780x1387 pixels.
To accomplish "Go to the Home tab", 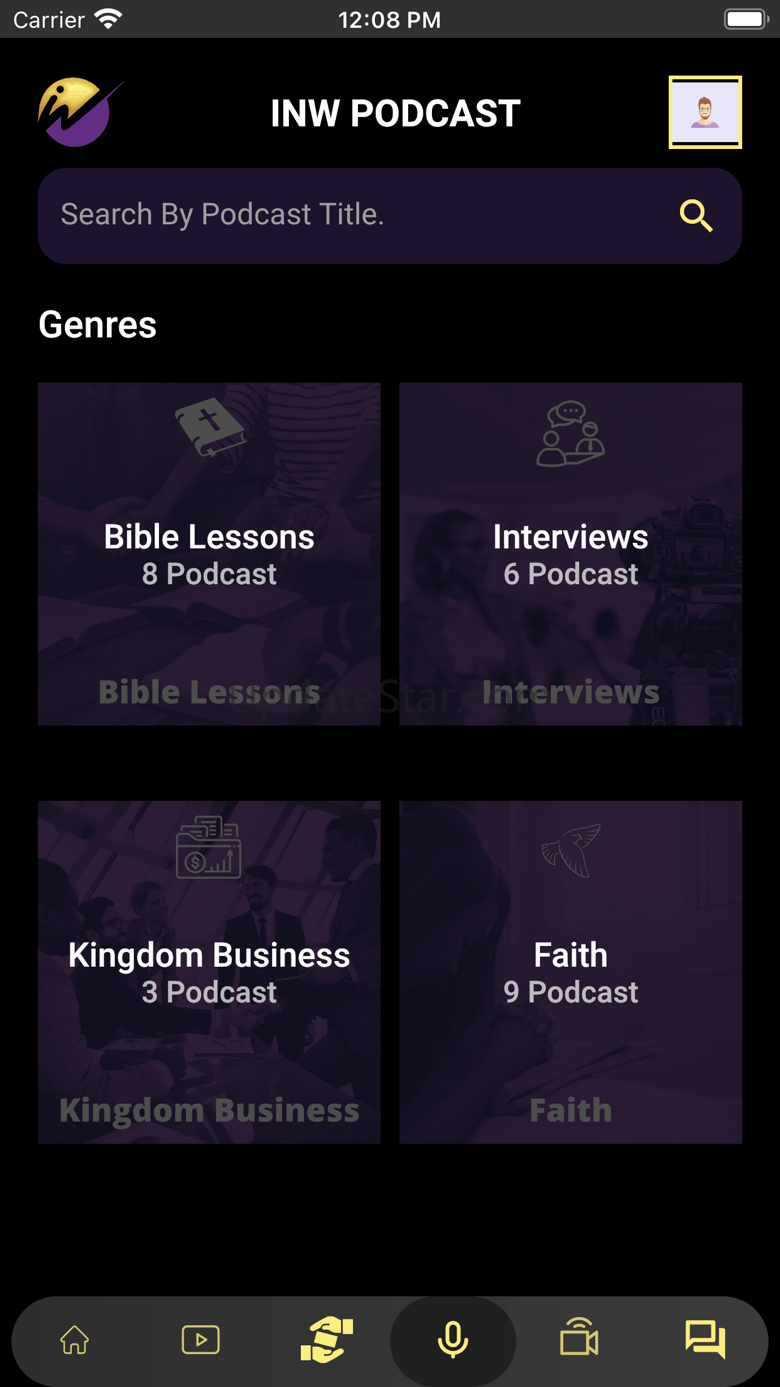I will 75,1340.
